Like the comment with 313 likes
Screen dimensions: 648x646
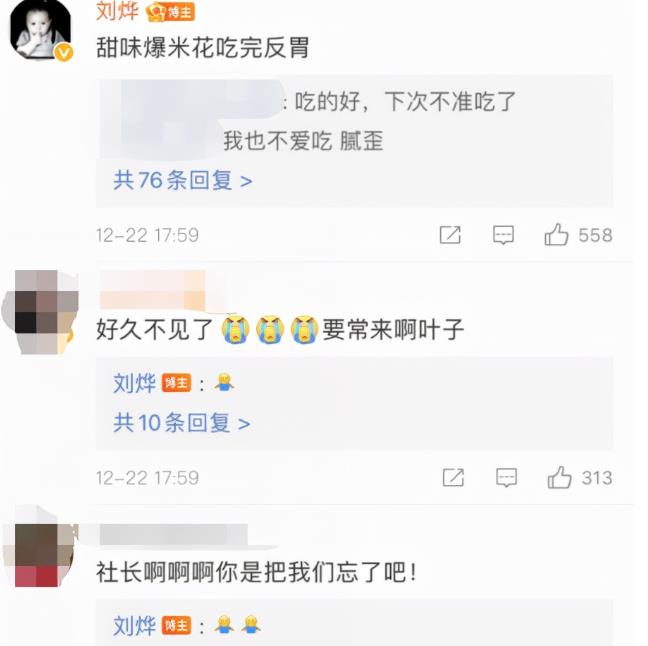click(x=560, y=477)
